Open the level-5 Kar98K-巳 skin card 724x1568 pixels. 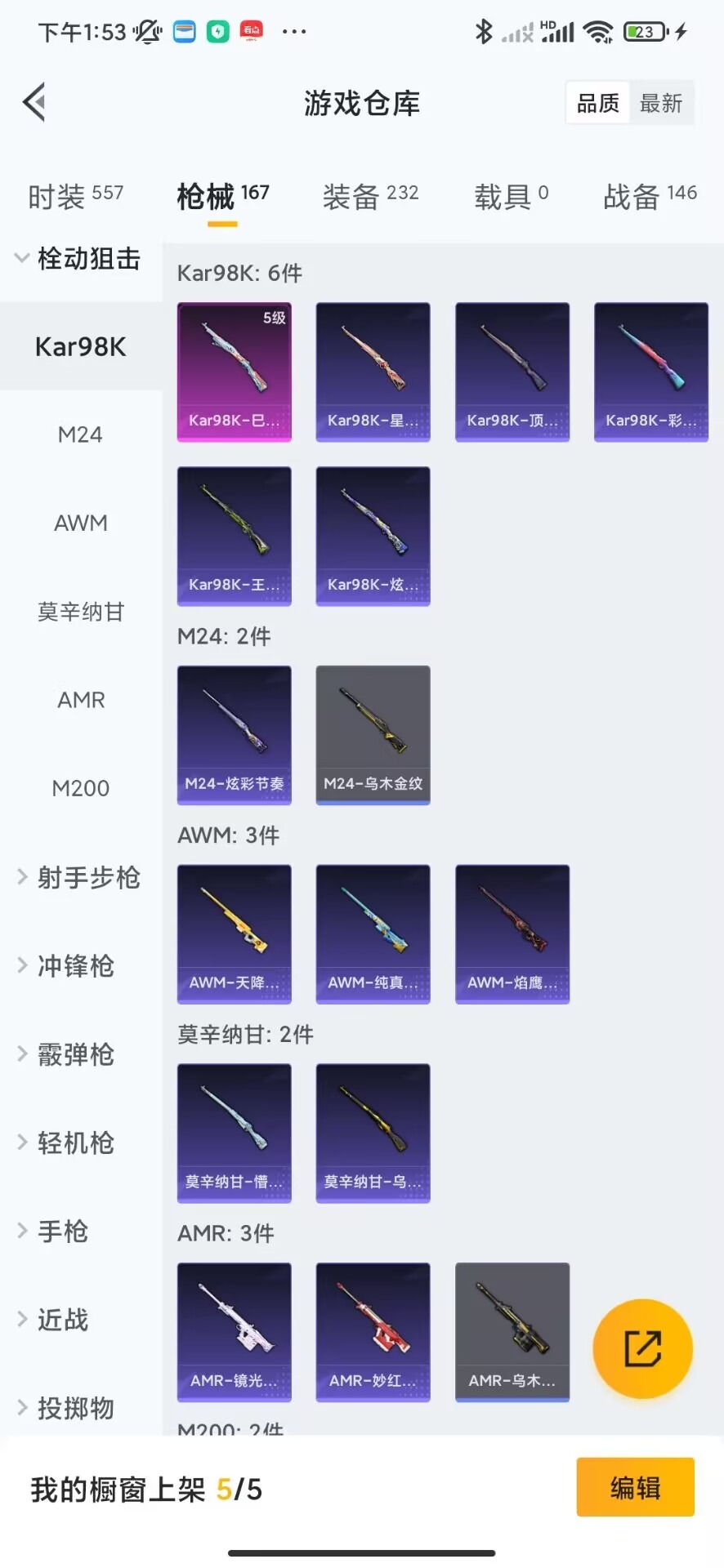point(234,372)
